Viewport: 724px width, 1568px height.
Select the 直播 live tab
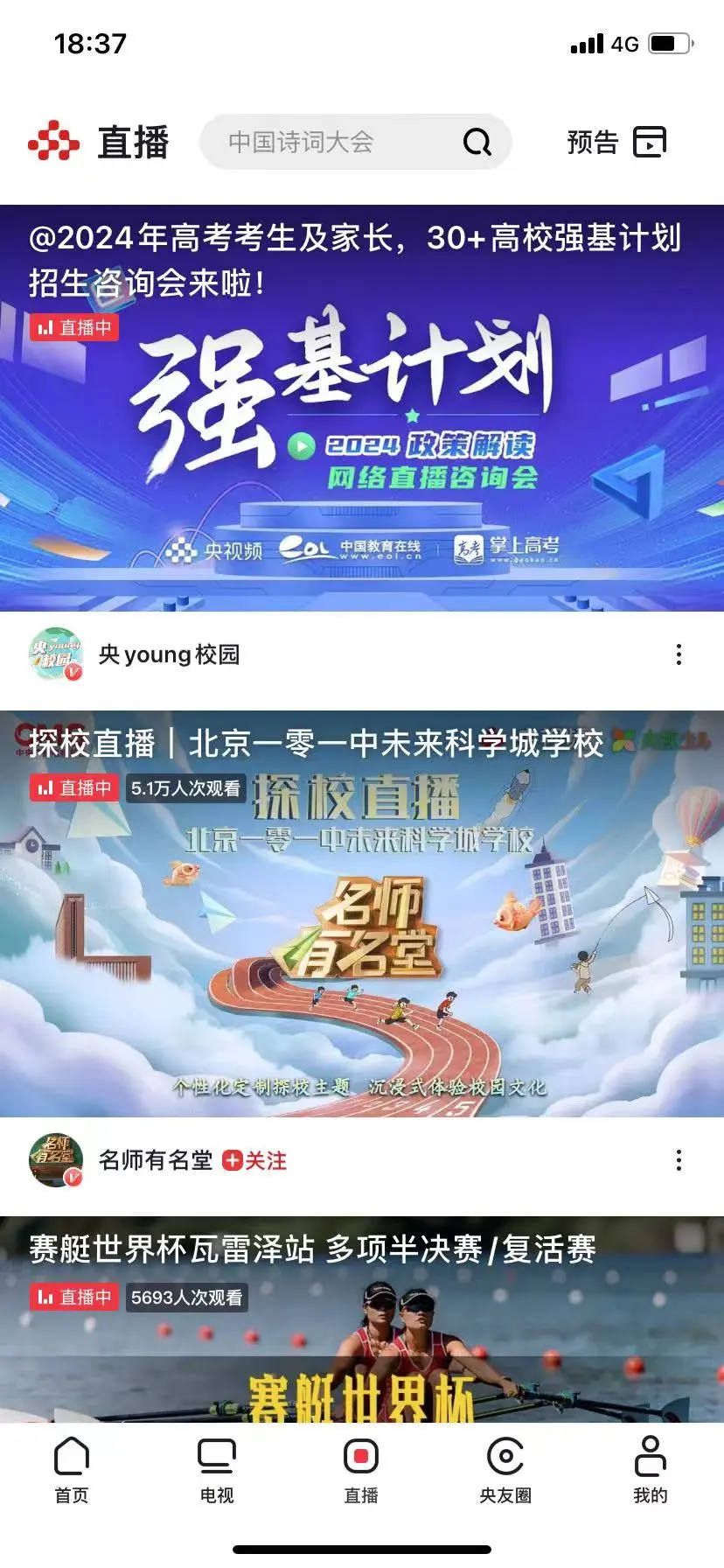point(361,1472)
